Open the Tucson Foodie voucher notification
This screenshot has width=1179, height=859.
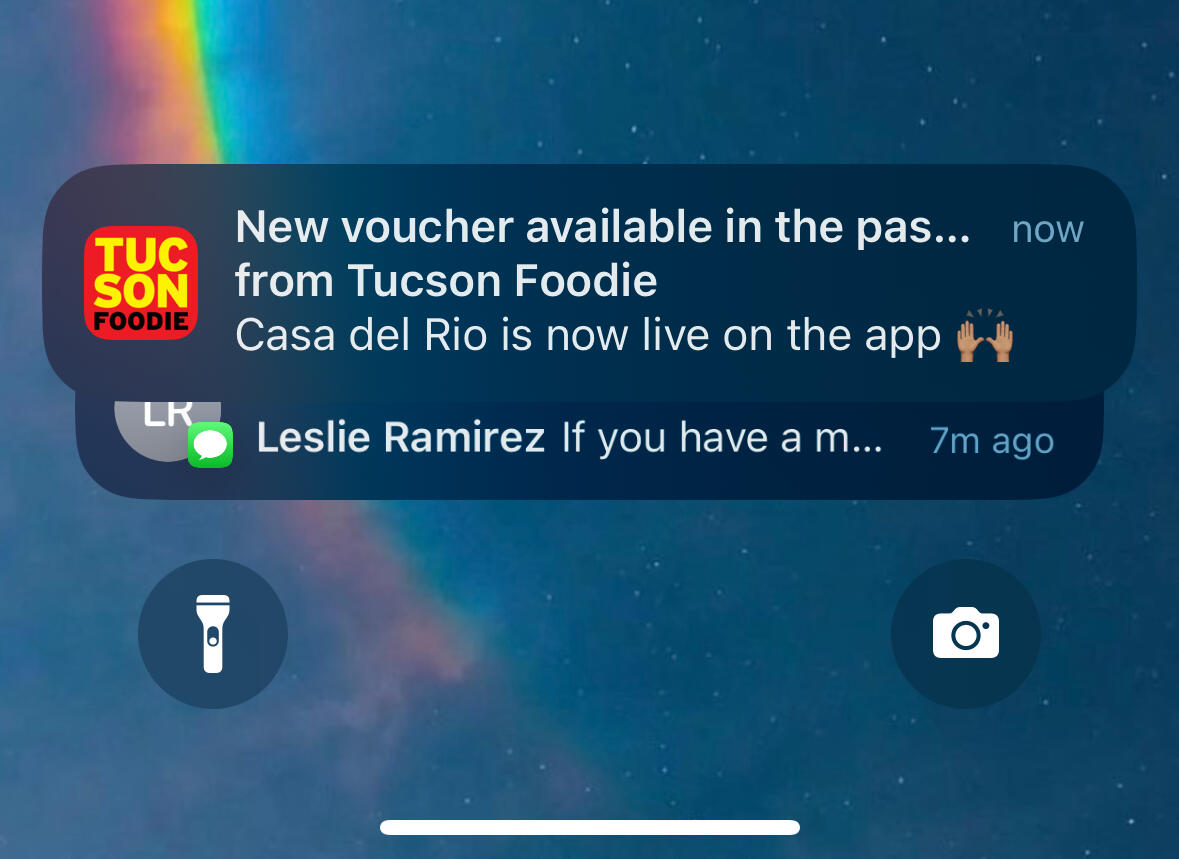click(590, 282)
